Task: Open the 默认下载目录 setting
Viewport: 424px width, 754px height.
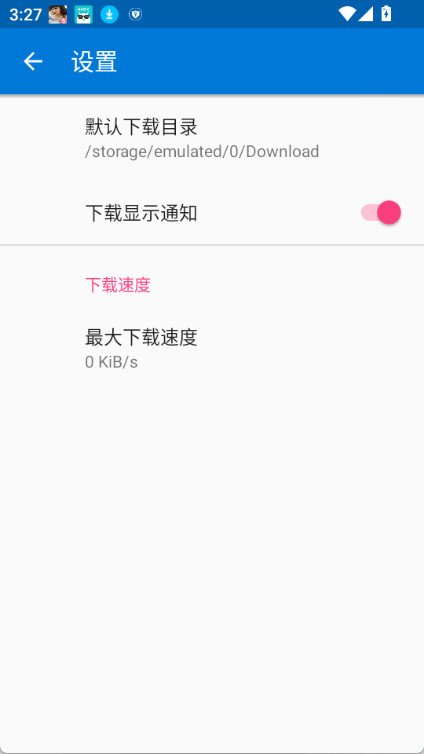Action: pos(212,138)
